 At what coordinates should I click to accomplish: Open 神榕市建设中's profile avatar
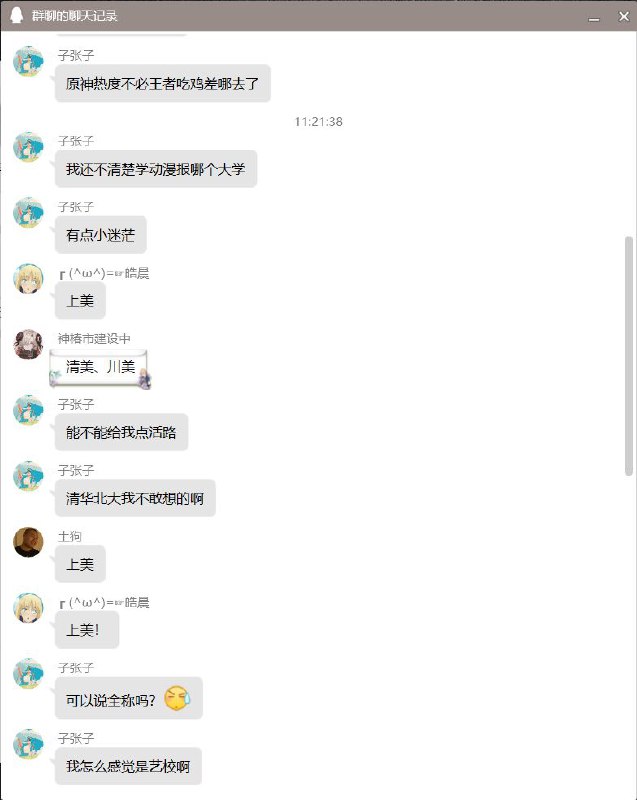(x=28, y=344)
